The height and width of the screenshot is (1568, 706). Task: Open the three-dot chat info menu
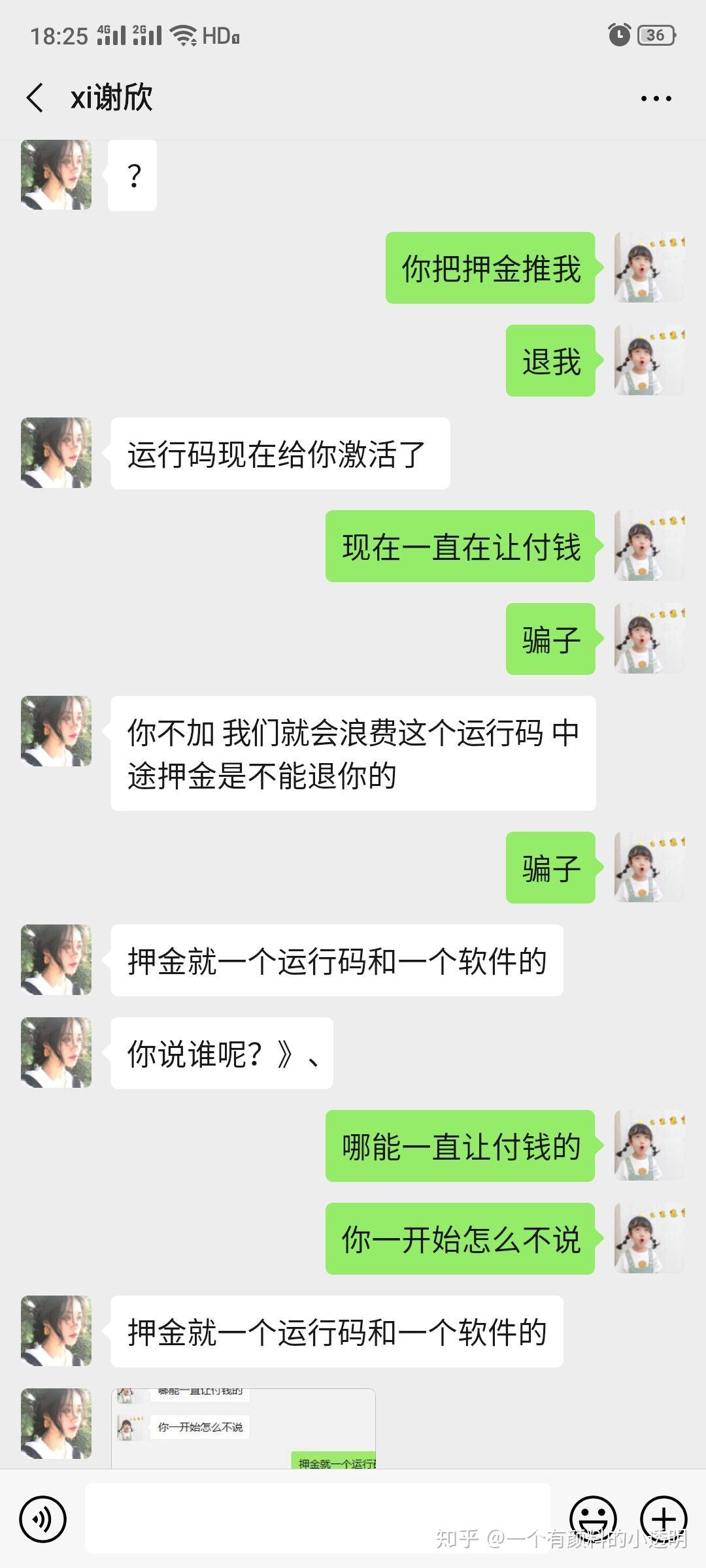click(656, 99)
